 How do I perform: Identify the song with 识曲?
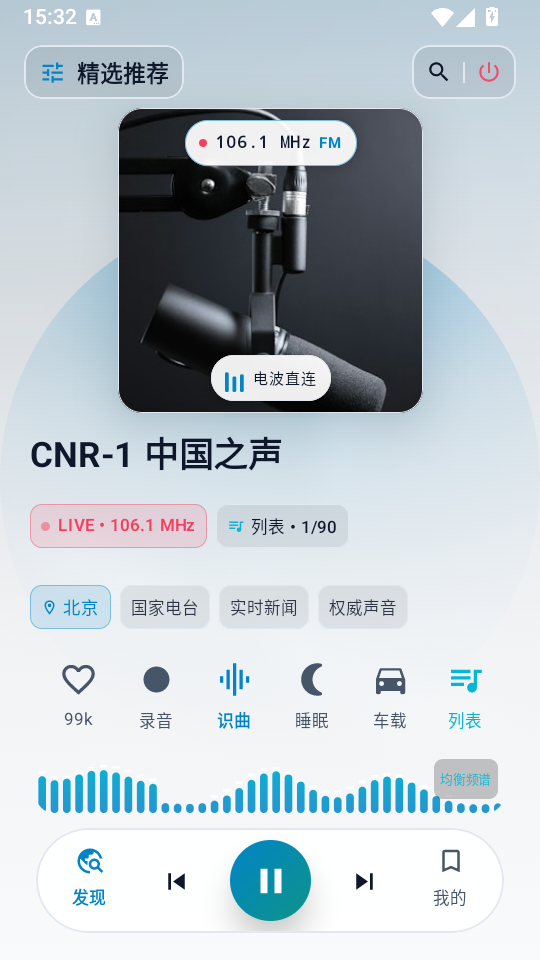pyautogui.click(x=234, y=697)
